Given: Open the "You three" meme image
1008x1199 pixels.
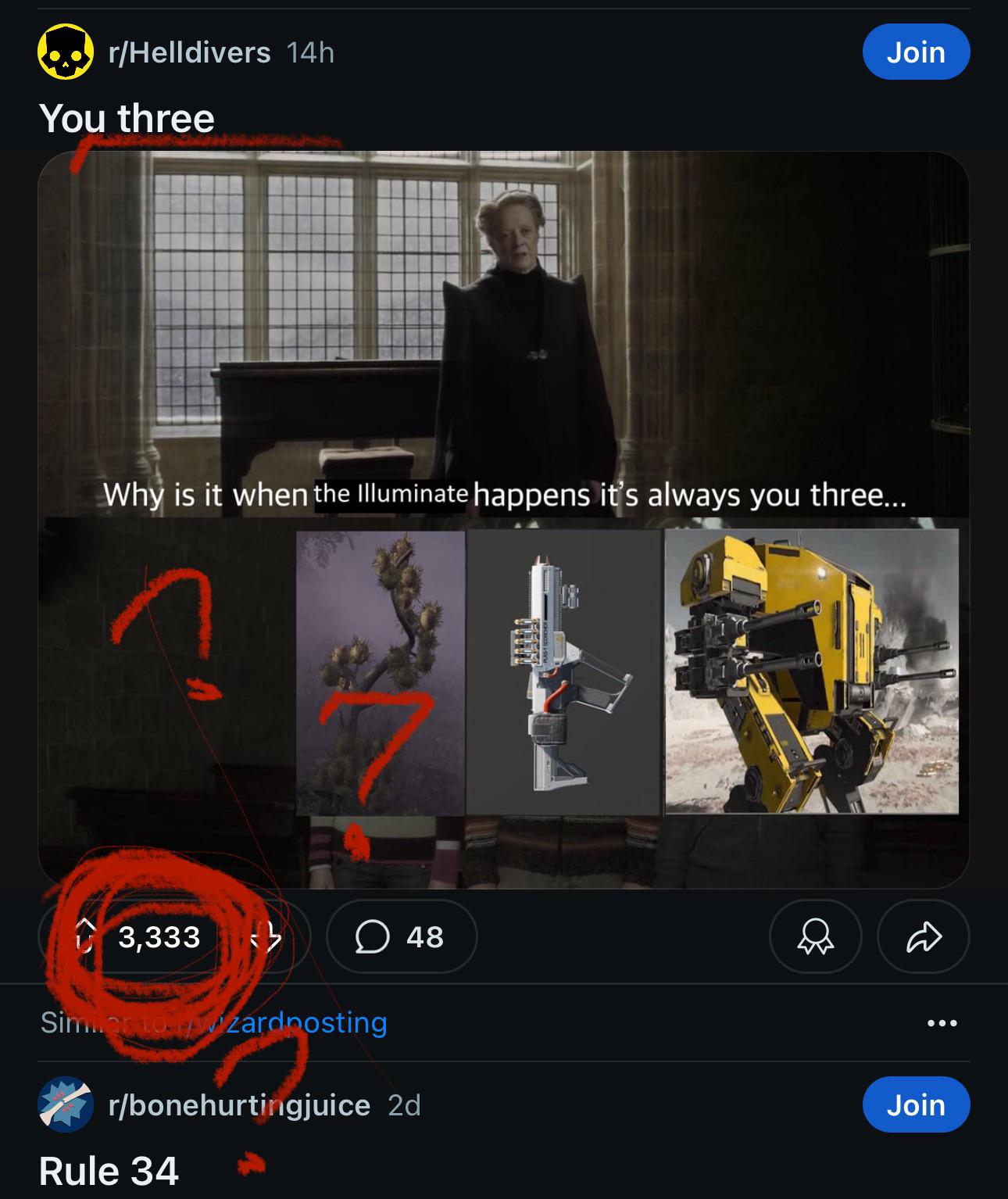Looking at the screenshot, I should click(503, 519).
